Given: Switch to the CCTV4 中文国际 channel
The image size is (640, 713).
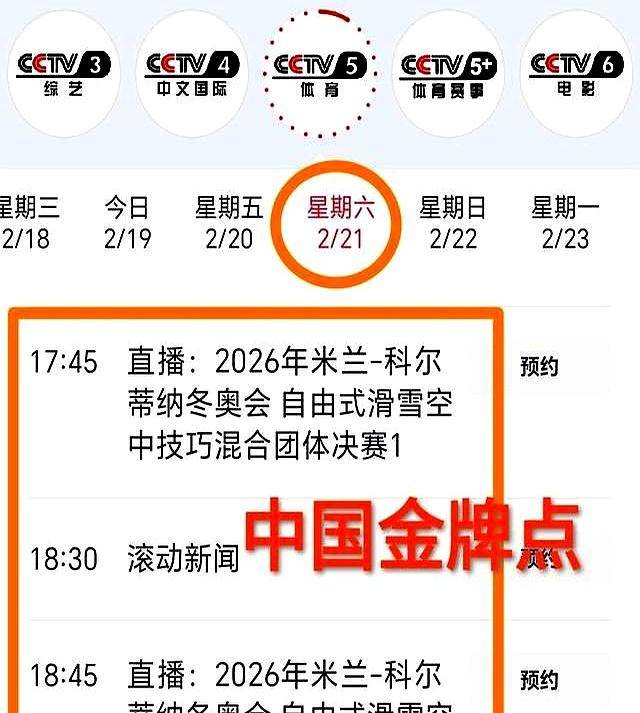Looking at the screenshot, I should [191, 73].
